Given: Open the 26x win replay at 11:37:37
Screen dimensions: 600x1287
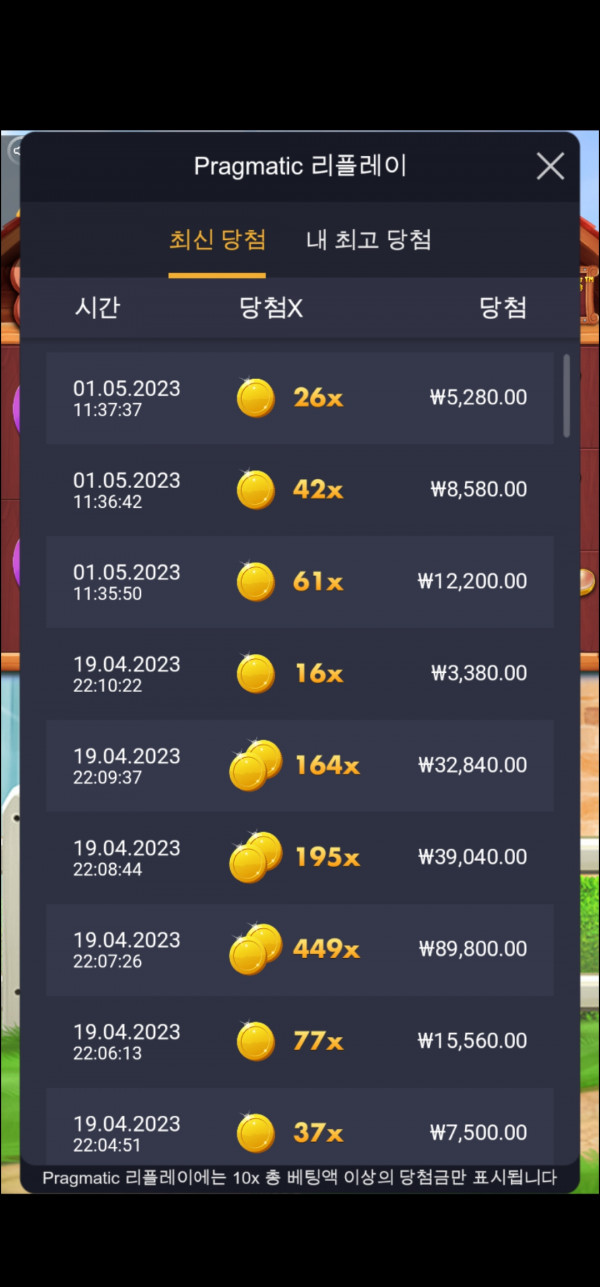Looking at the screenshot, I should 300,398.
